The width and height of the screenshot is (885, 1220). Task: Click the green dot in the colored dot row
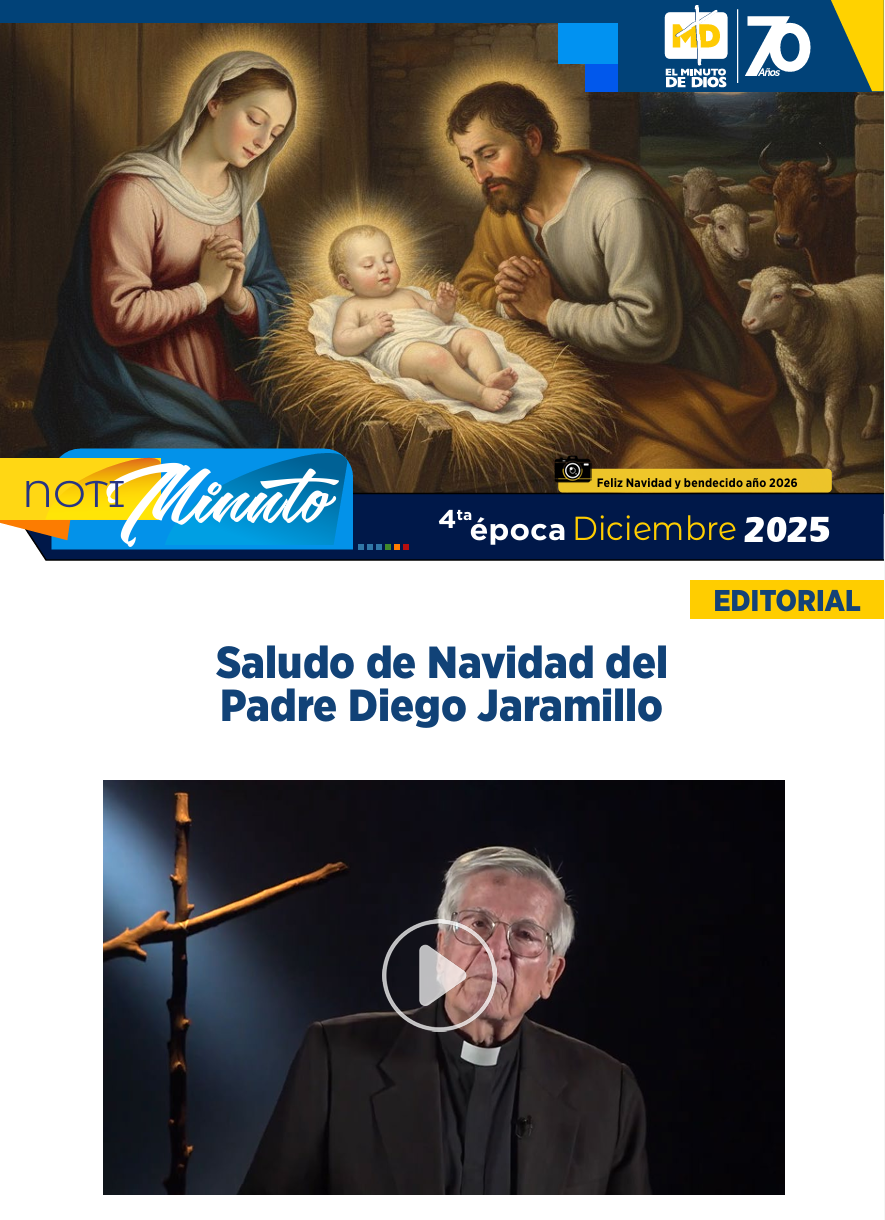(x=388, y=547)
